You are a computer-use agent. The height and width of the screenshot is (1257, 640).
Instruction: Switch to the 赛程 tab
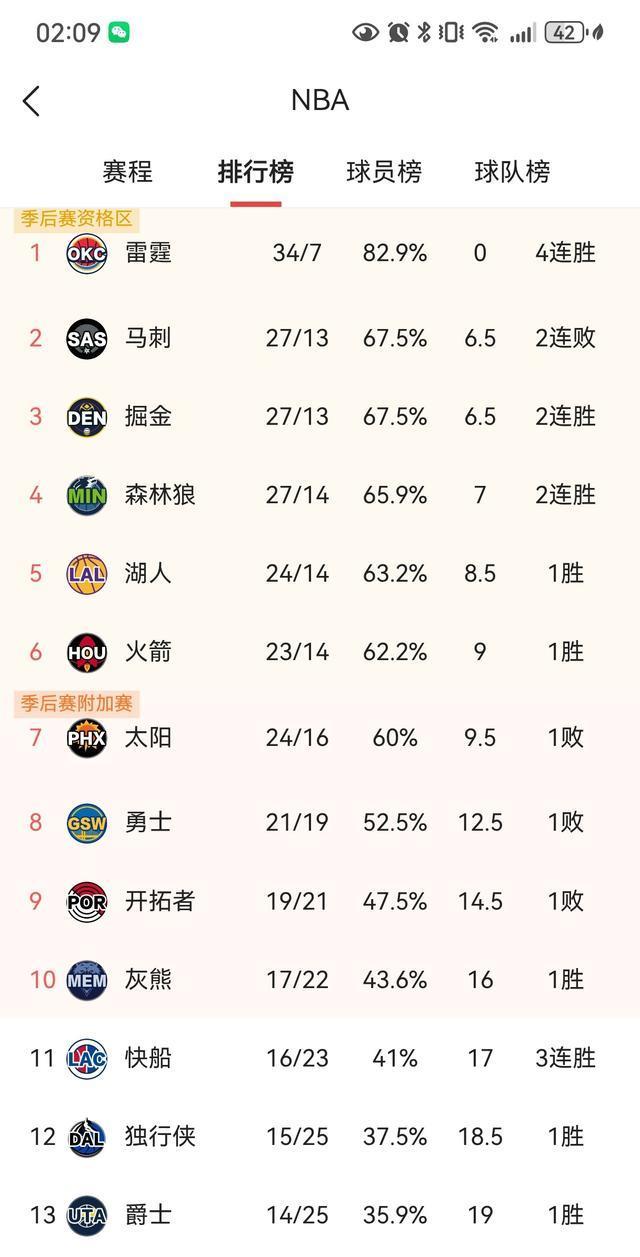(127, 172)
